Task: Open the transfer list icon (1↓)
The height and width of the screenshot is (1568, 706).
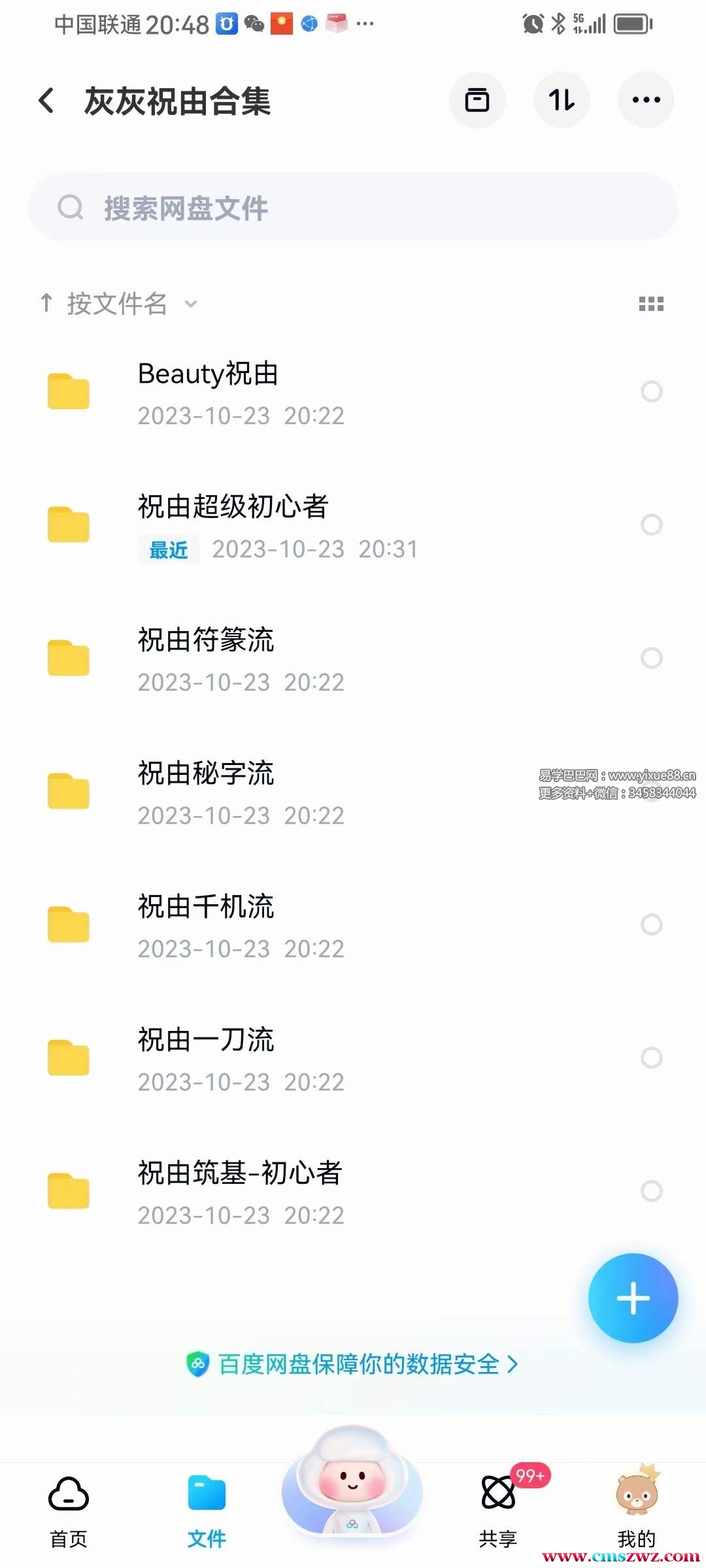Action: tap(562, 100)
